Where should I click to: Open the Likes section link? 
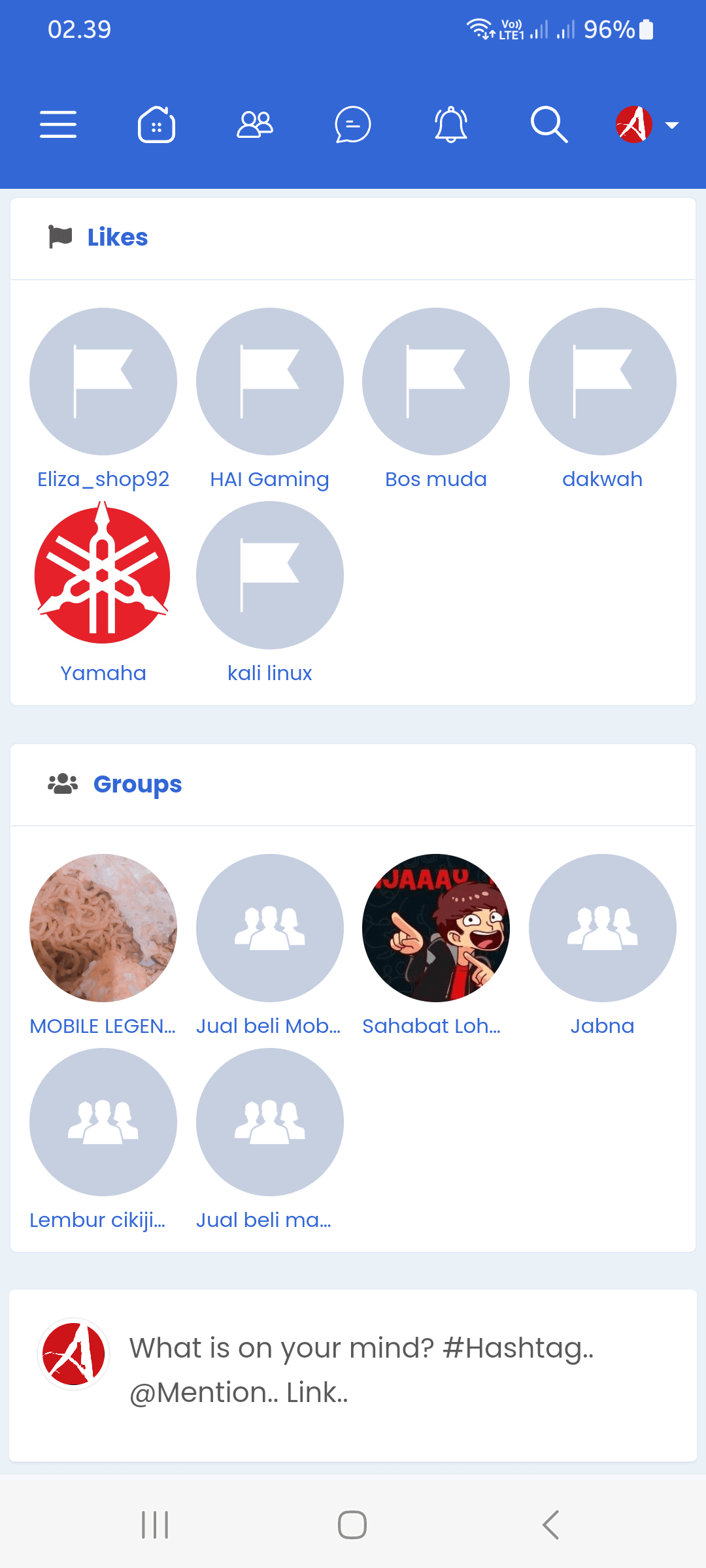(118, 237)
